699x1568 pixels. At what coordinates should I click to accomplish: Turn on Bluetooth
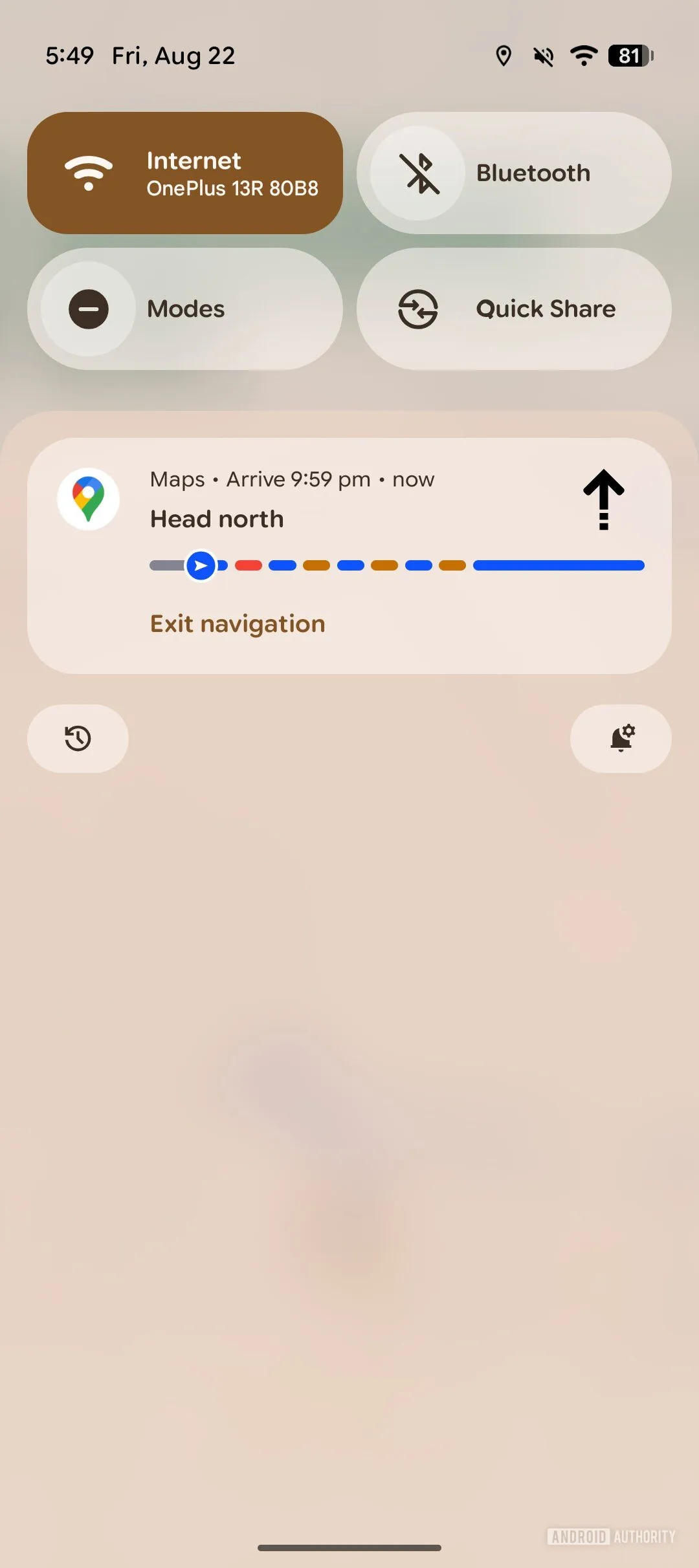(x=418, y=173)
